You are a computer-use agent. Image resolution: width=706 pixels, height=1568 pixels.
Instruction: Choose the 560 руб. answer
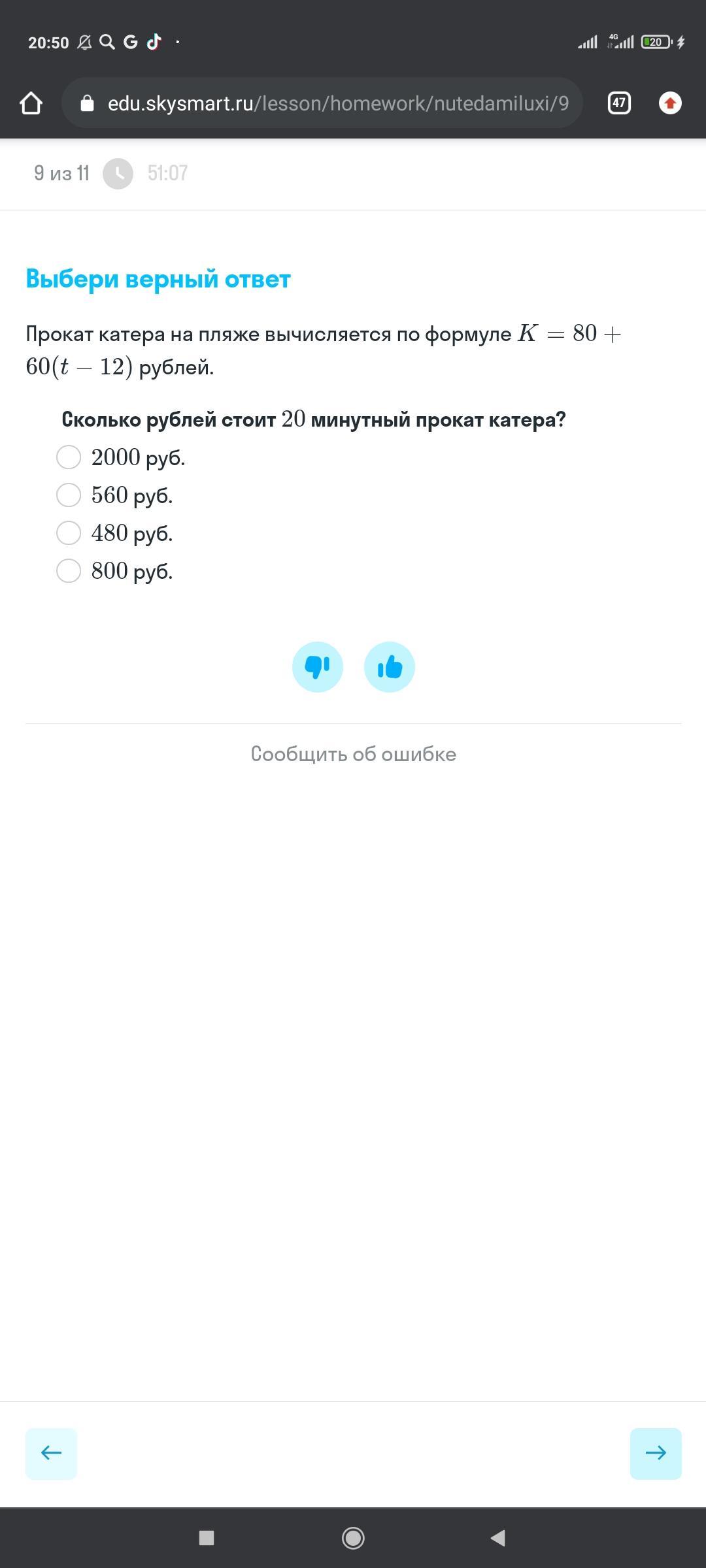pos(69,495)
